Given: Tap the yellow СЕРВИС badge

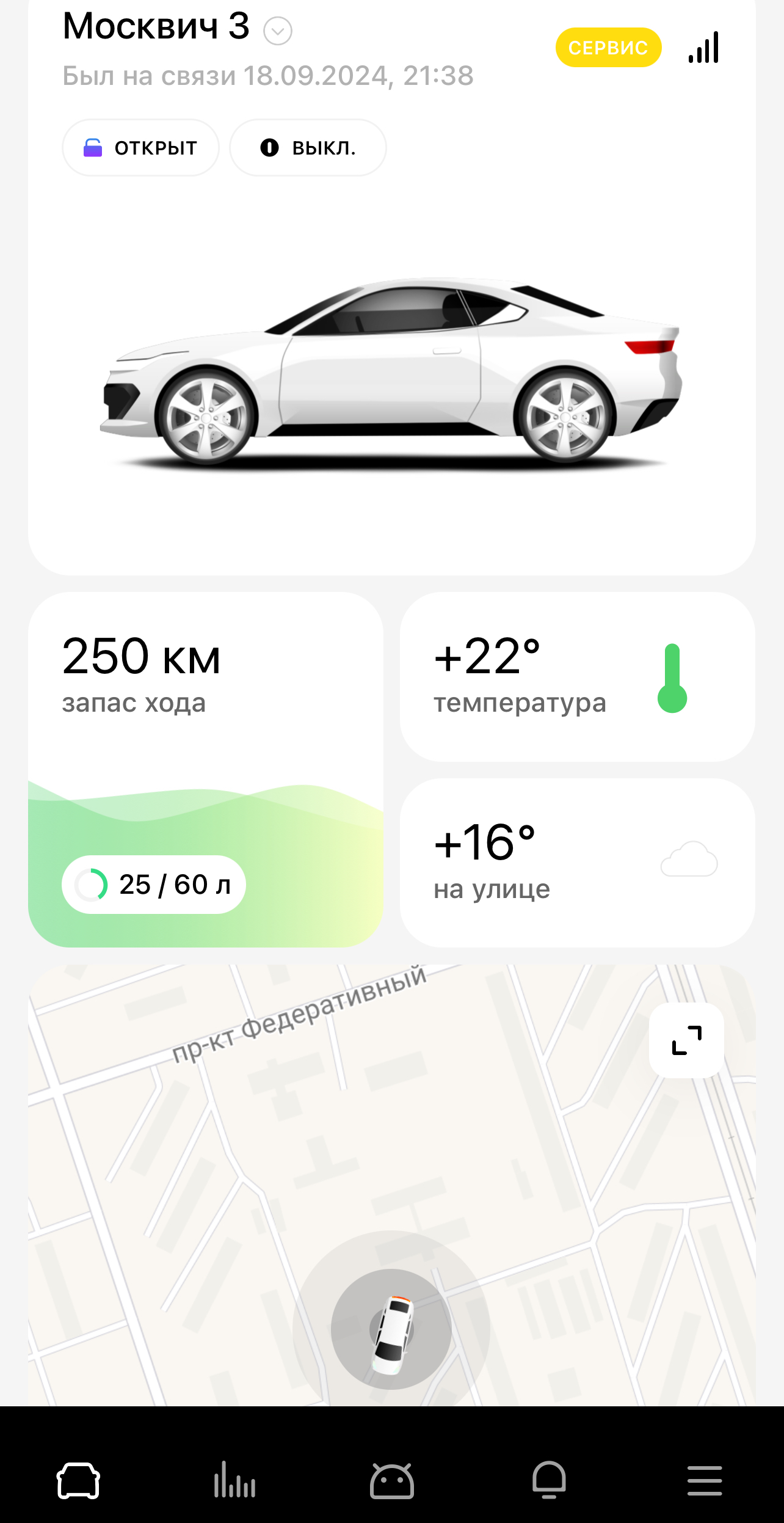Looking at the screenshot, I should (x=608, y=48).
